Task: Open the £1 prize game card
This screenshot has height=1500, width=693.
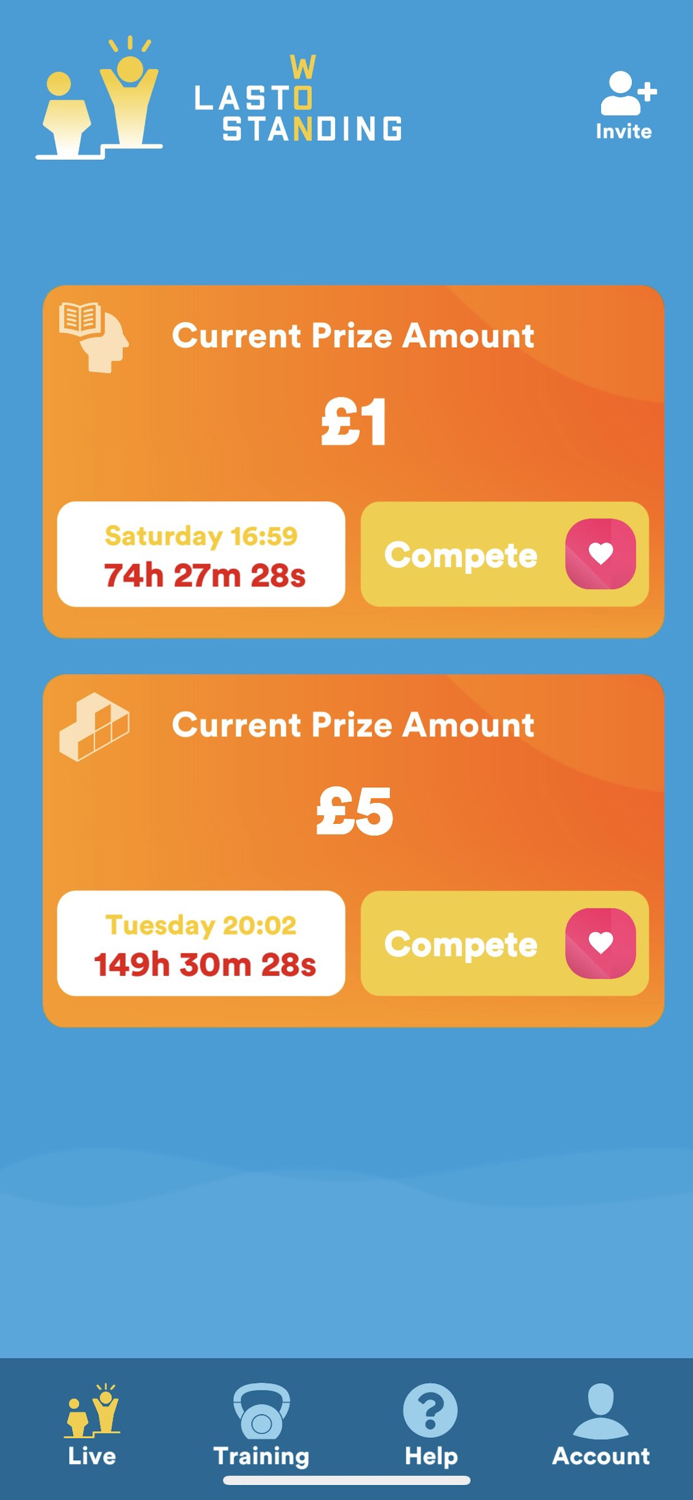Action: pos(353,462)
